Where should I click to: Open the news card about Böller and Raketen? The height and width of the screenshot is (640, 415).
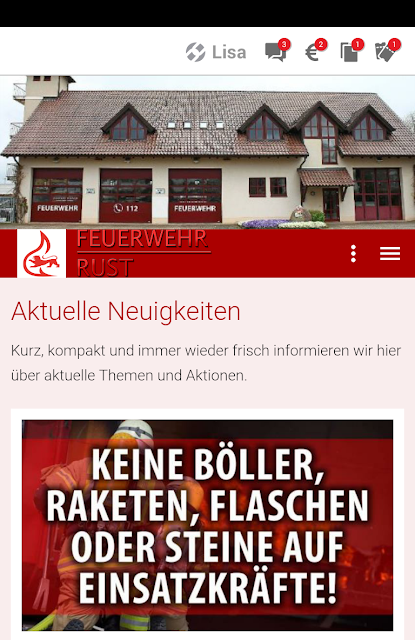(x=207, y=525)
